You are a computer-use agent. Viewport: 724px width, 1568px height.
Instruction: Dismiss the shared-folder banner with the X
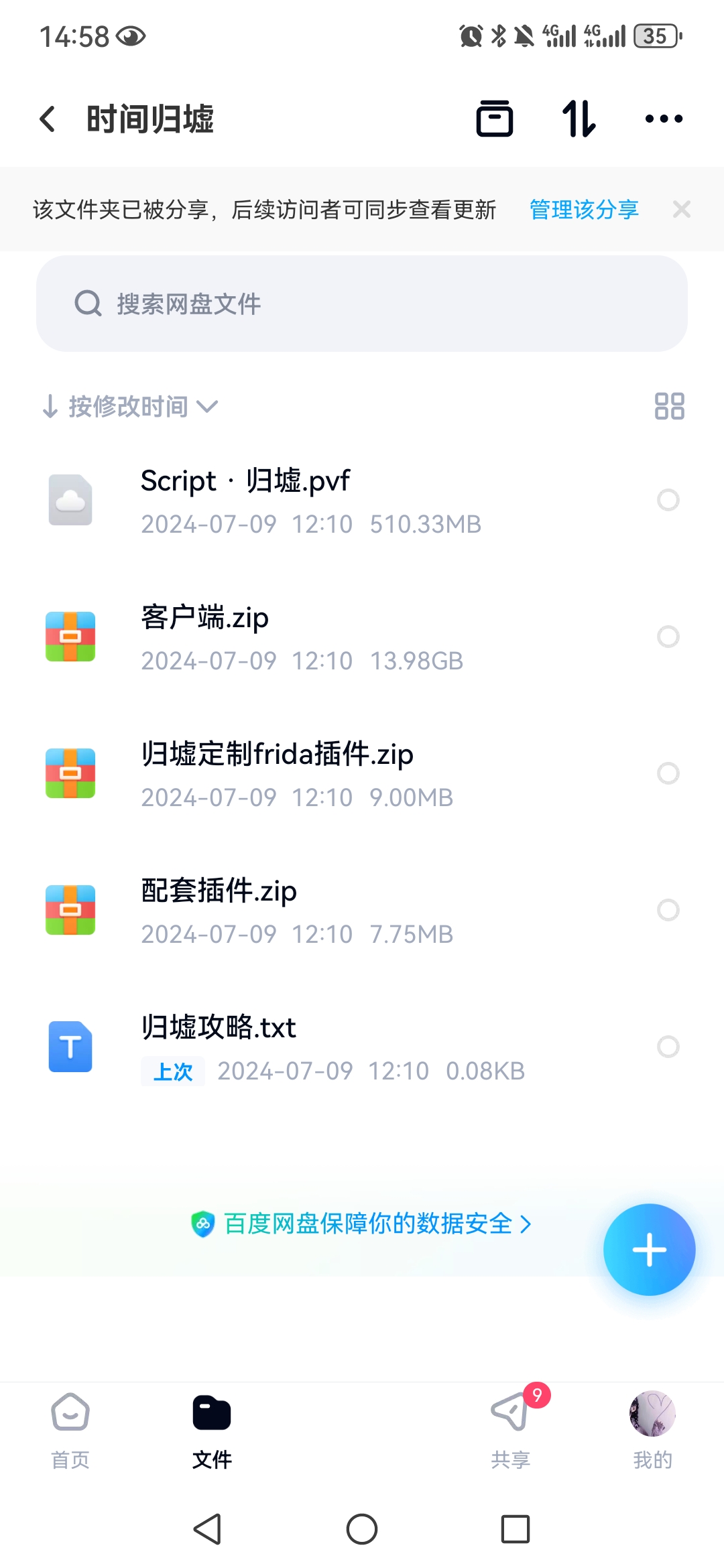click(x=681, y=210)
